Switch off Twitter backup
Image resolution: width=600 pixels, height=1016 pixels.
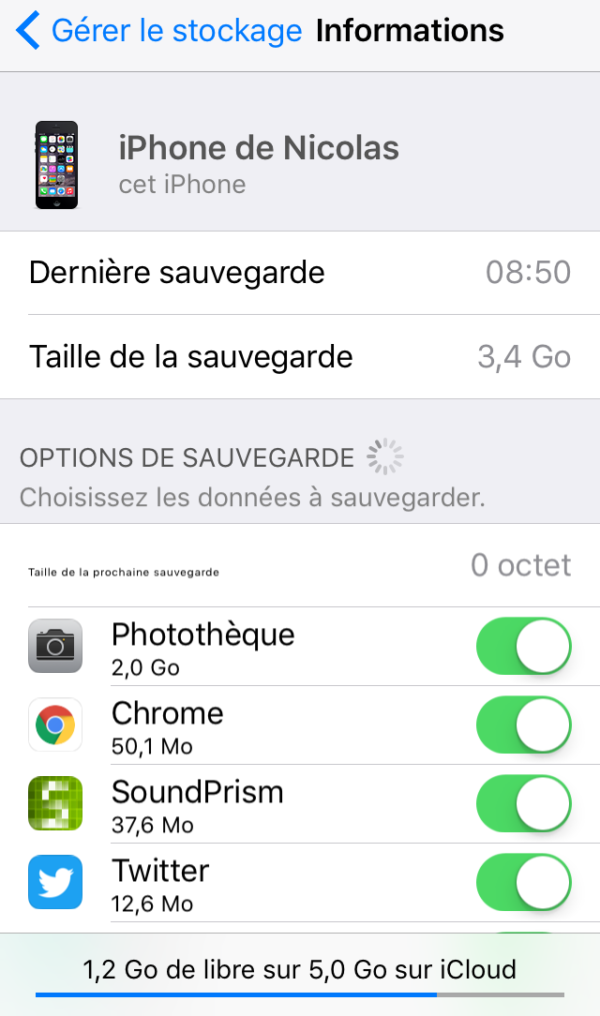point(524,882)
